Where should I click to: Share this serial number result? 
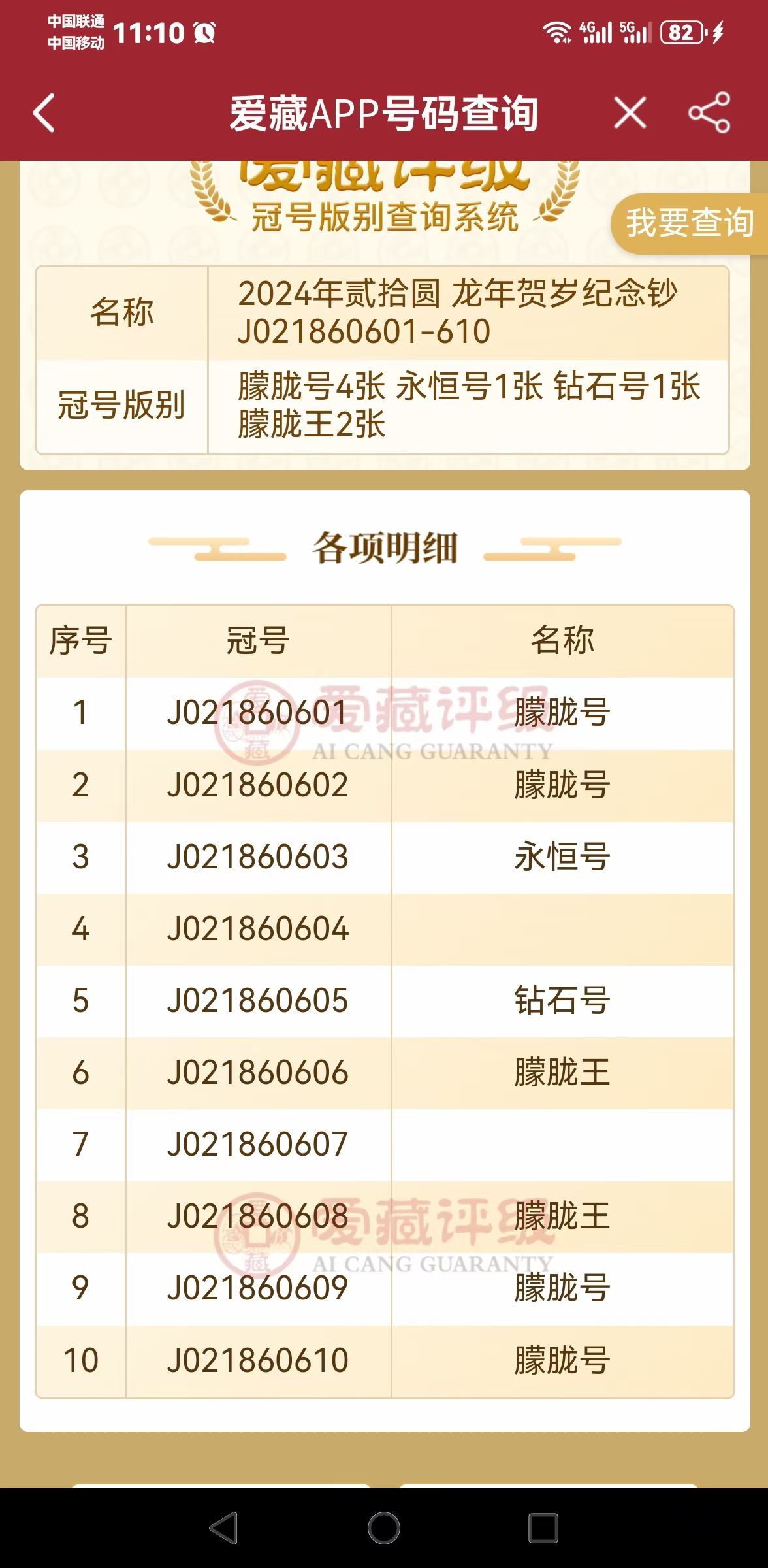(x=709, y=113)
